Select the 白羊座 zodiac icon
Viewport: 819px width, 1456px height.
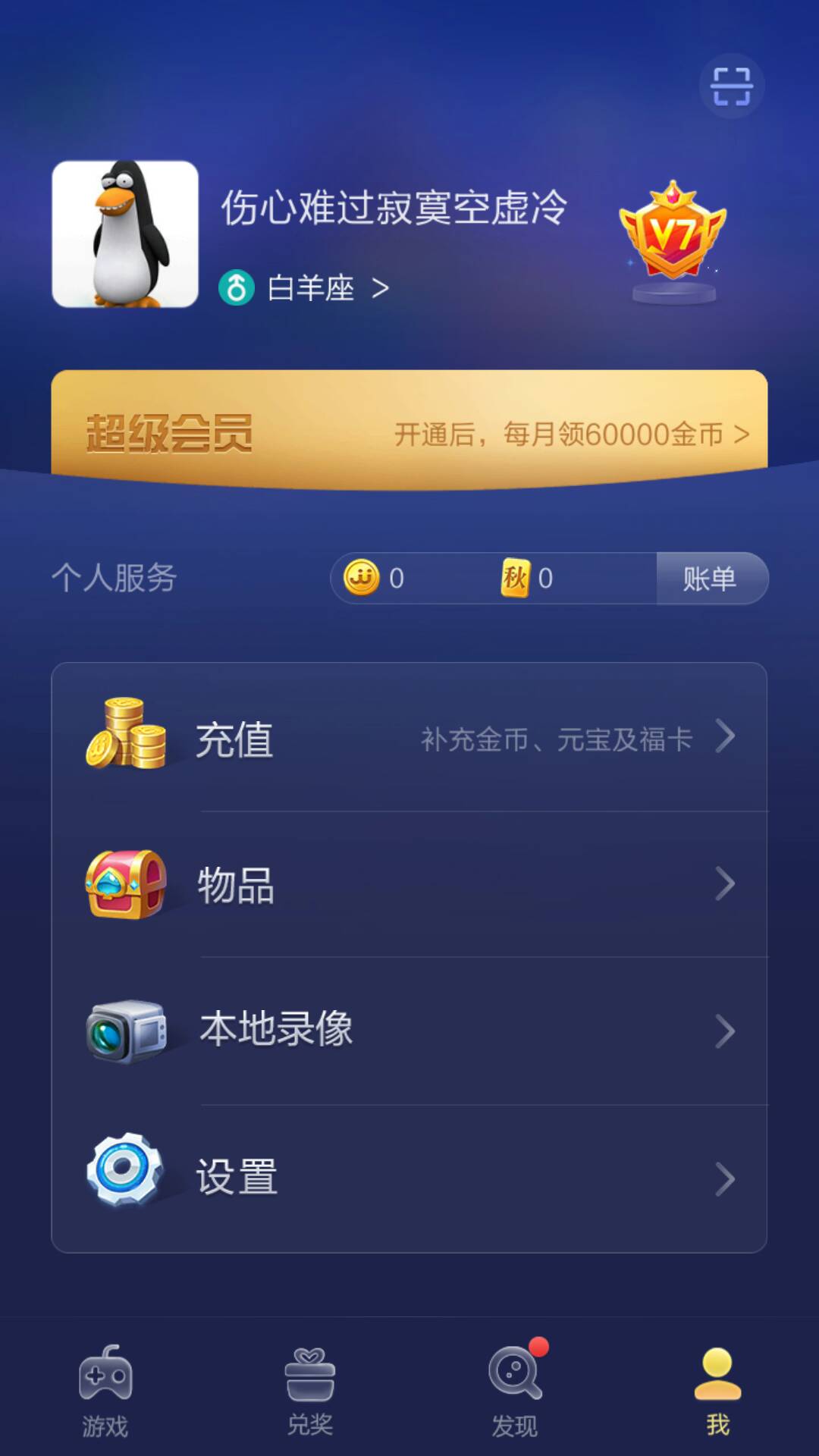[237, 287]
